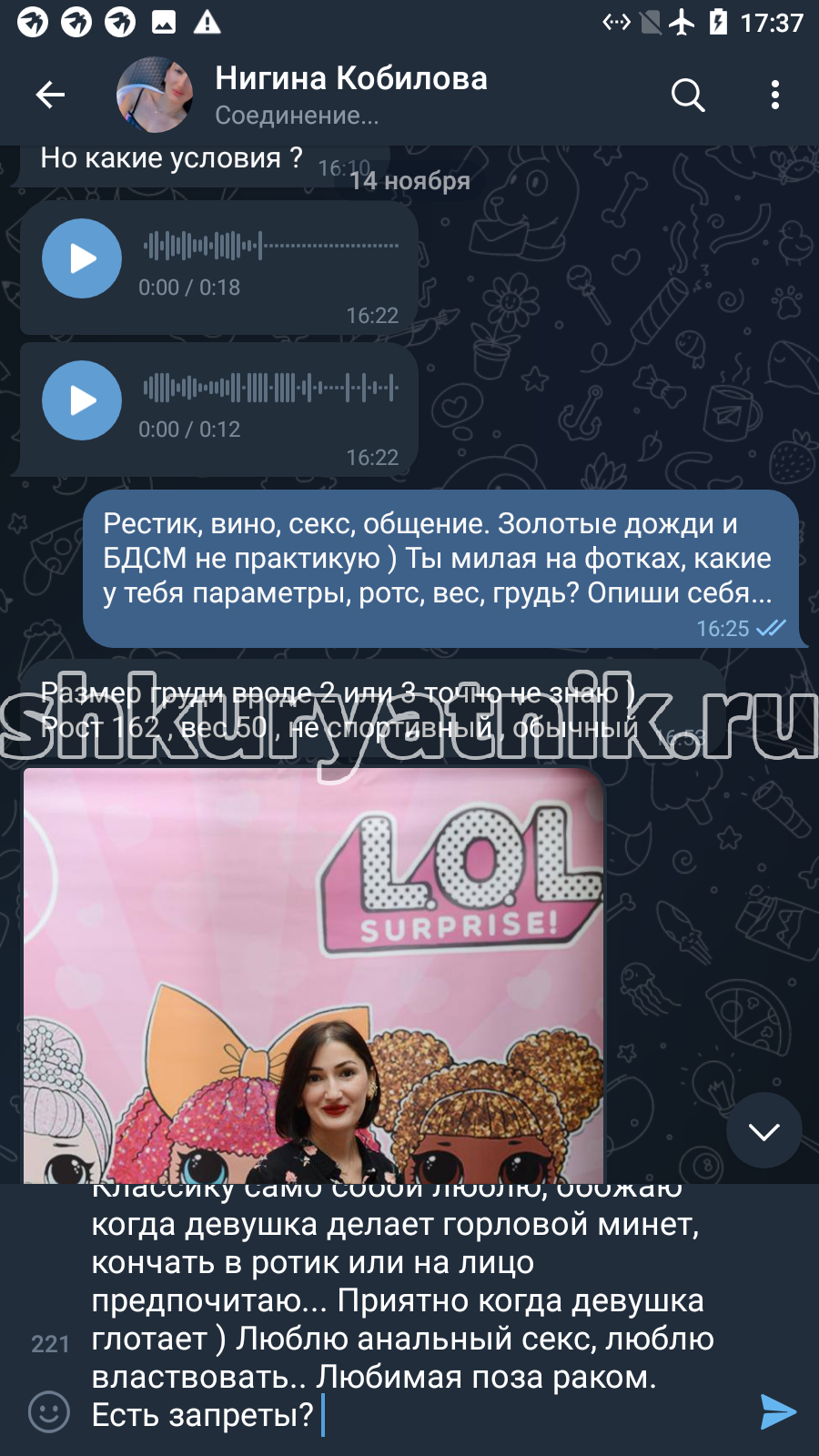The height and width of the screenshot is (1456, 819).
Task: Open the photo sent in the chat
Action: [314, 976]
